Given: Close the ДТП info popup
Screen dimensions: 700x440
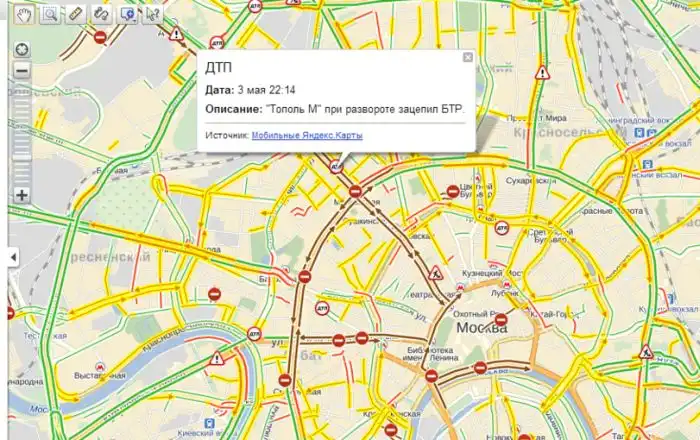Looking at the screenshot, I should point(468,58).
